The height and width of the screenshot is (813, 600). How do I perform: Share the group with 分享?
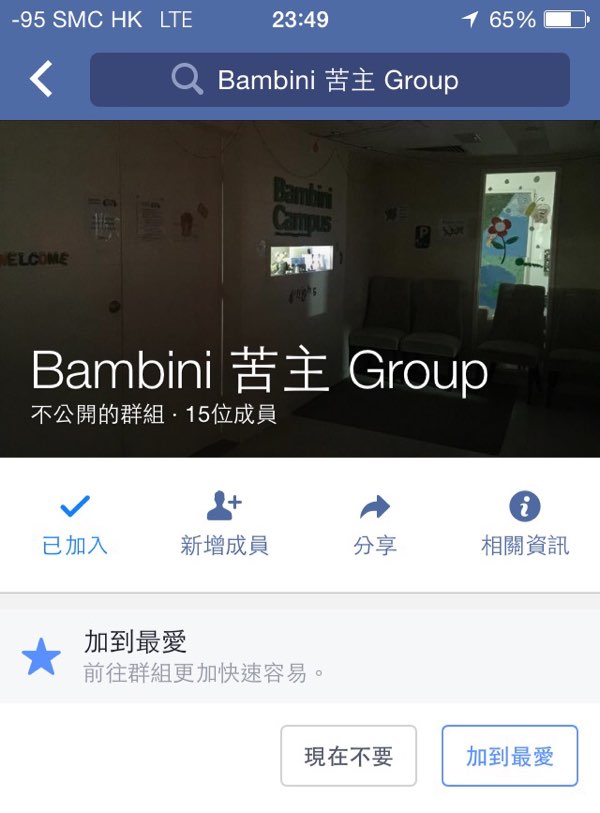click(375, 524)
